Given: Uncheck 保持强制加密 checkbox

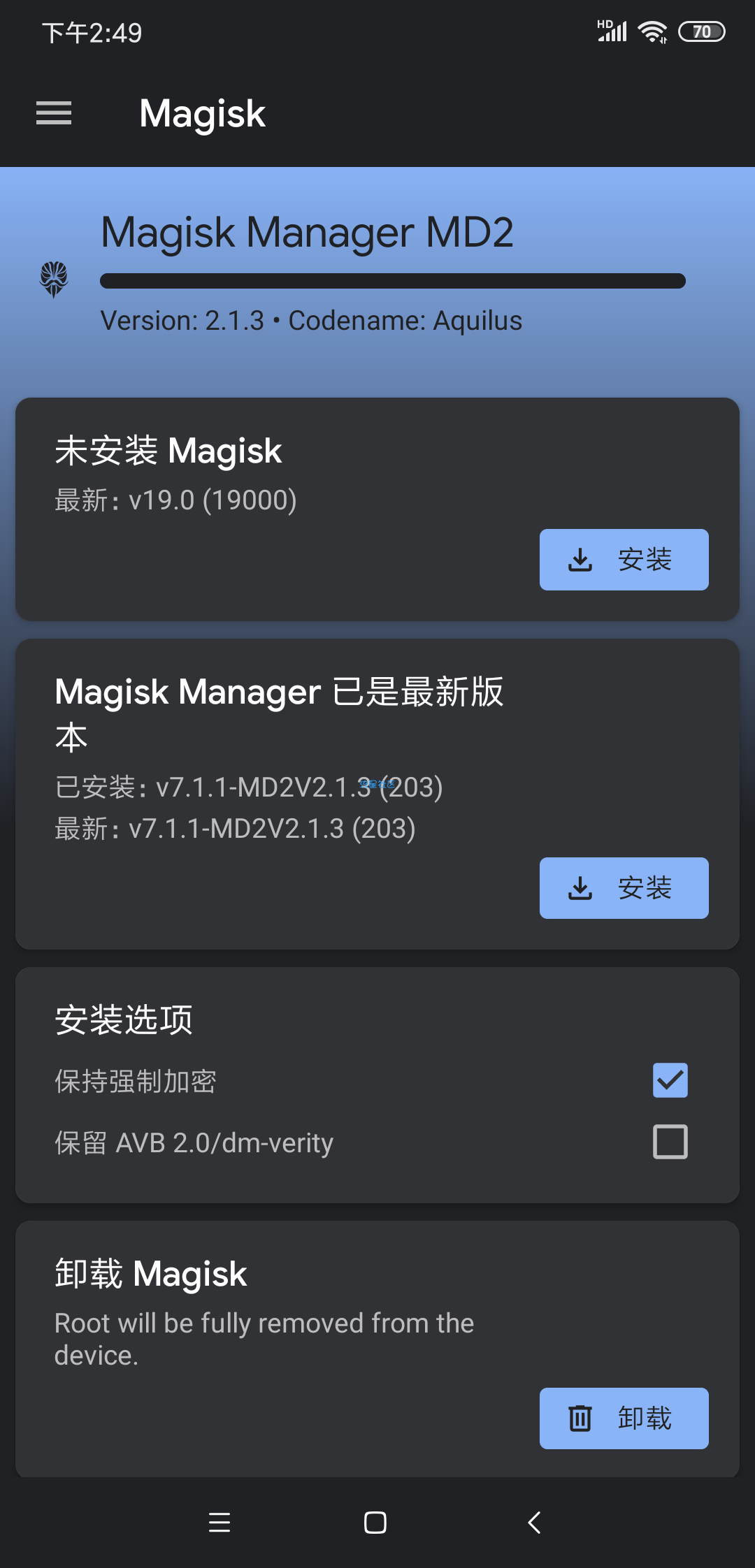Looking at the screenshot, I should 670,1080.
